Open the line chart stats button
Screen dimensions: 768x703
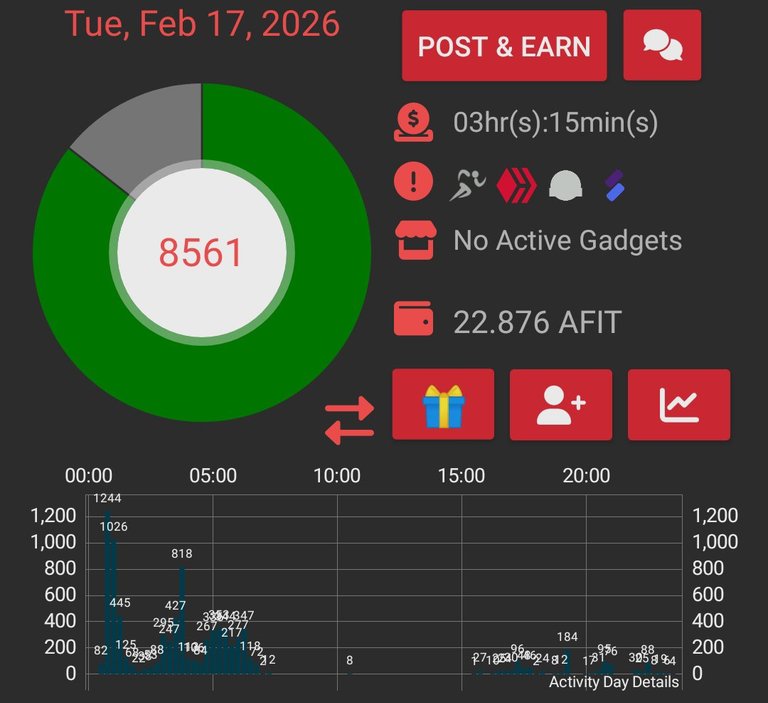coord(678,404)
